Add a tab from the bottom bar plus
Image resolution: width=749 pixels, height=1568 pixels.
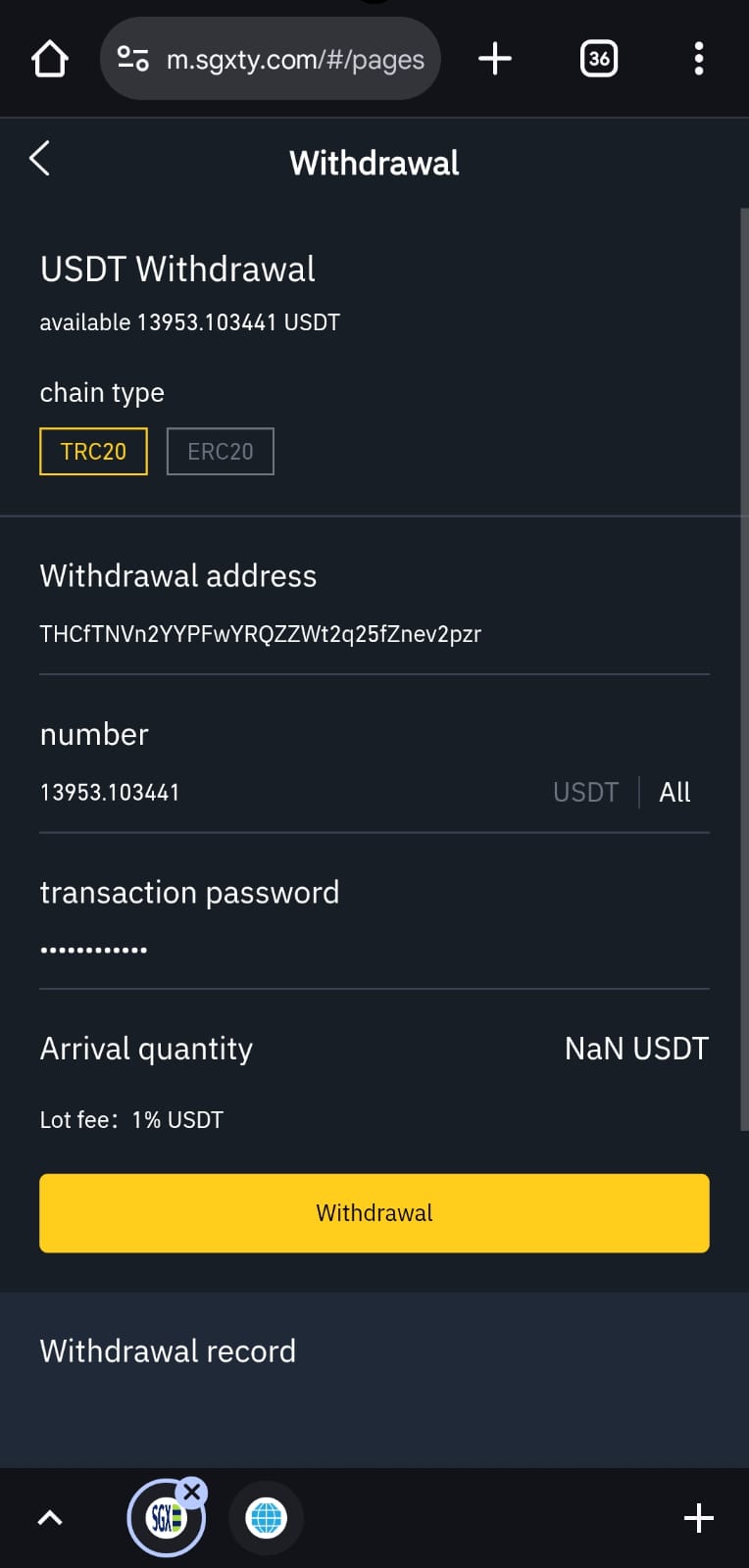(x=698, y=1518)
